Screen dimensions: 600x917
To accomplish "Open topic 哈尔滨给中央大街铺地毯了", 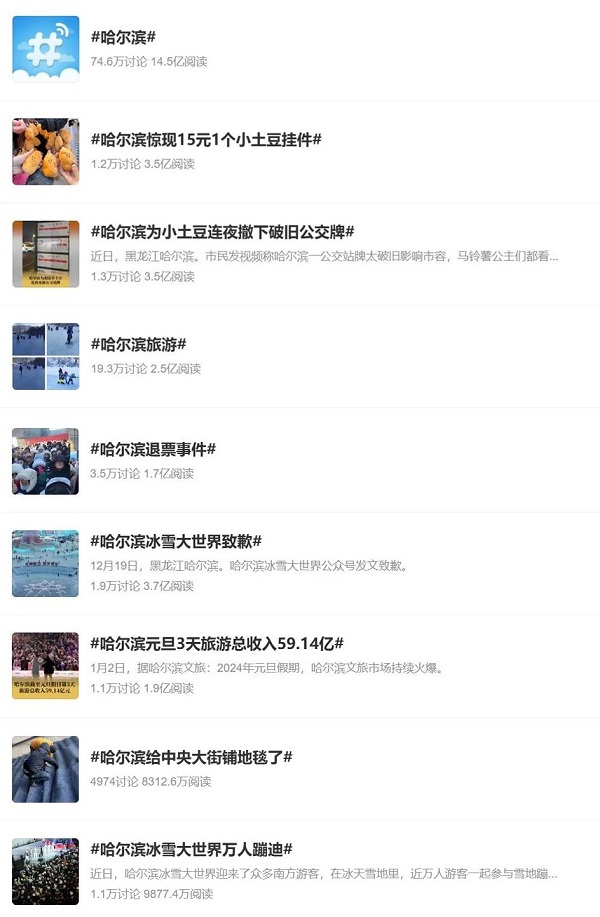I will coord(191,757).
